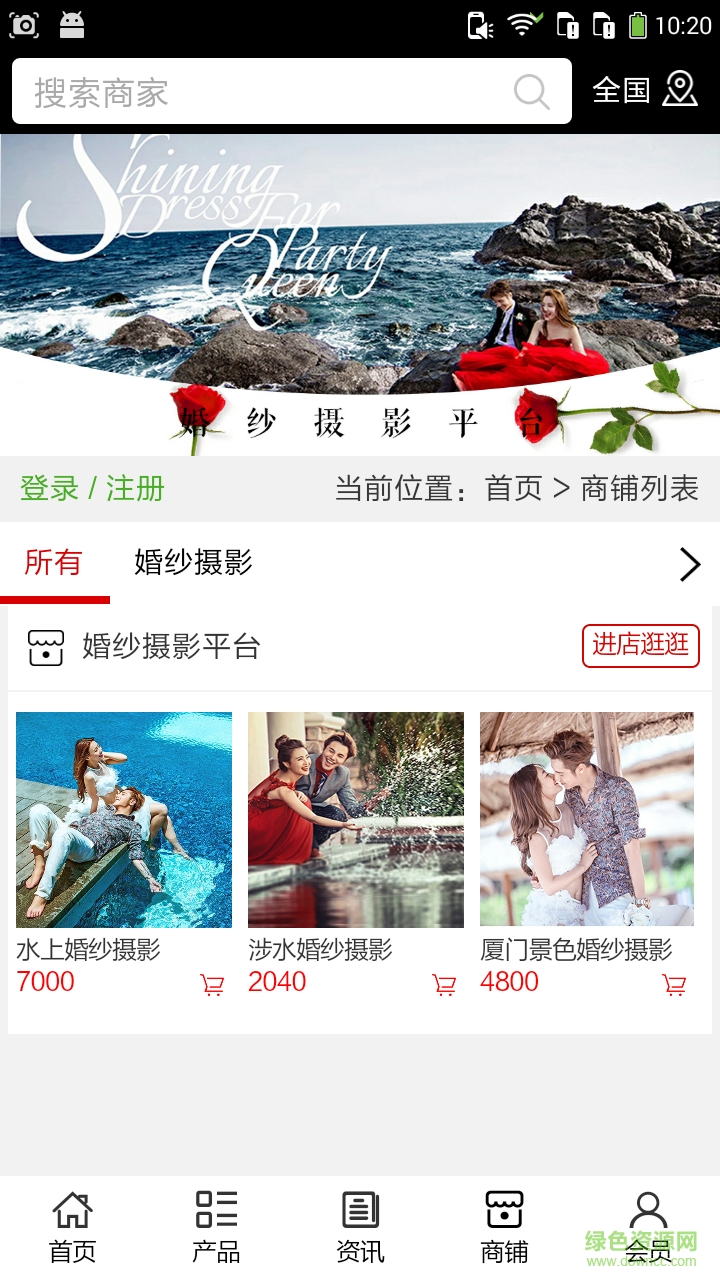Tap the 商铺 shops icon
Viewport: 720px width, 1280px height.
pyautogui.click(x=504, y=1210)
